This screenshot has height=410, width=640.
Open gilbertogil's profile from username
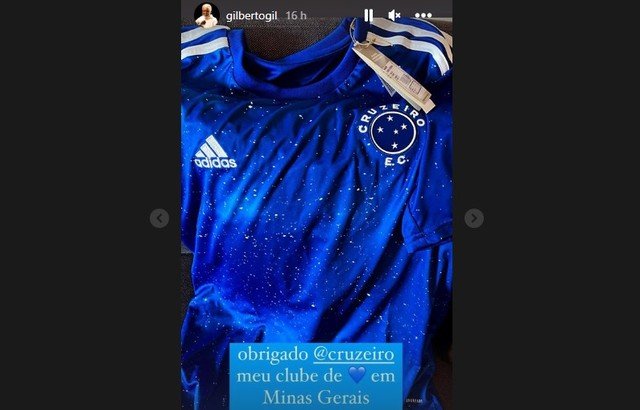(x=251, y=16)
